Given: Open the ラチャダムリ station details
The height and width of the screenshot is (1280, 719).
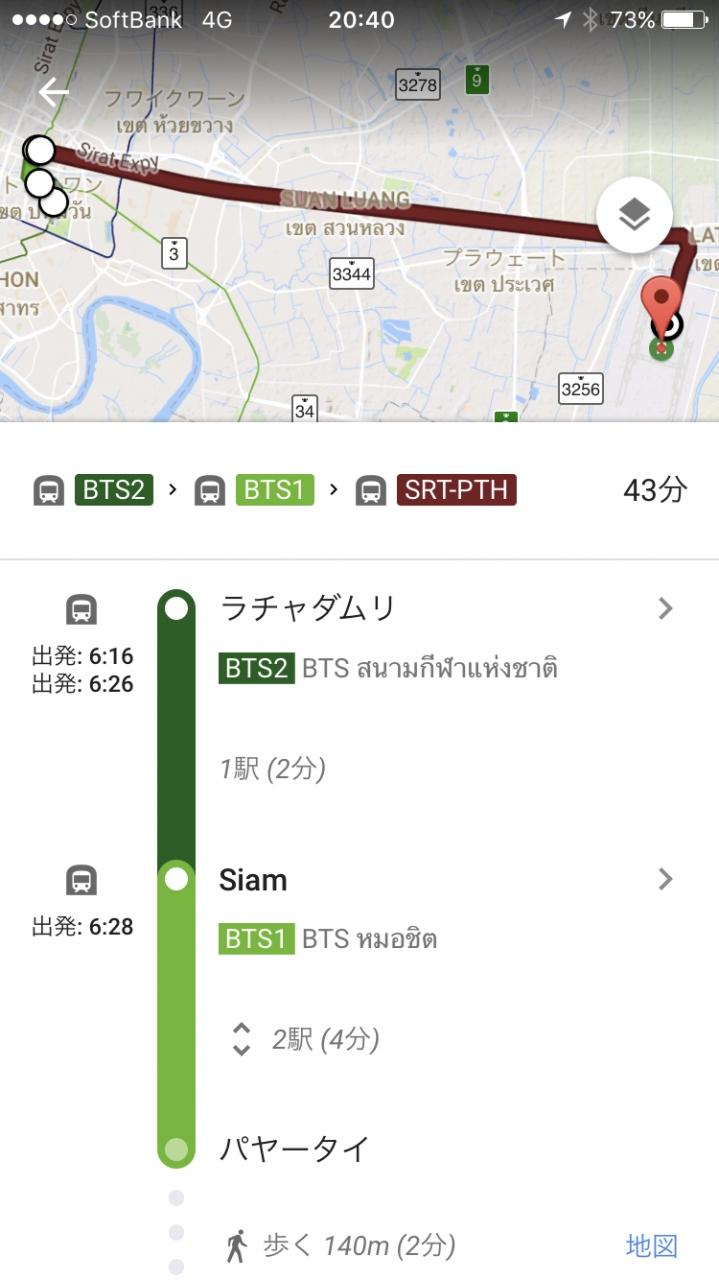Looking at the screenshot, I should (x=665, y=608).
